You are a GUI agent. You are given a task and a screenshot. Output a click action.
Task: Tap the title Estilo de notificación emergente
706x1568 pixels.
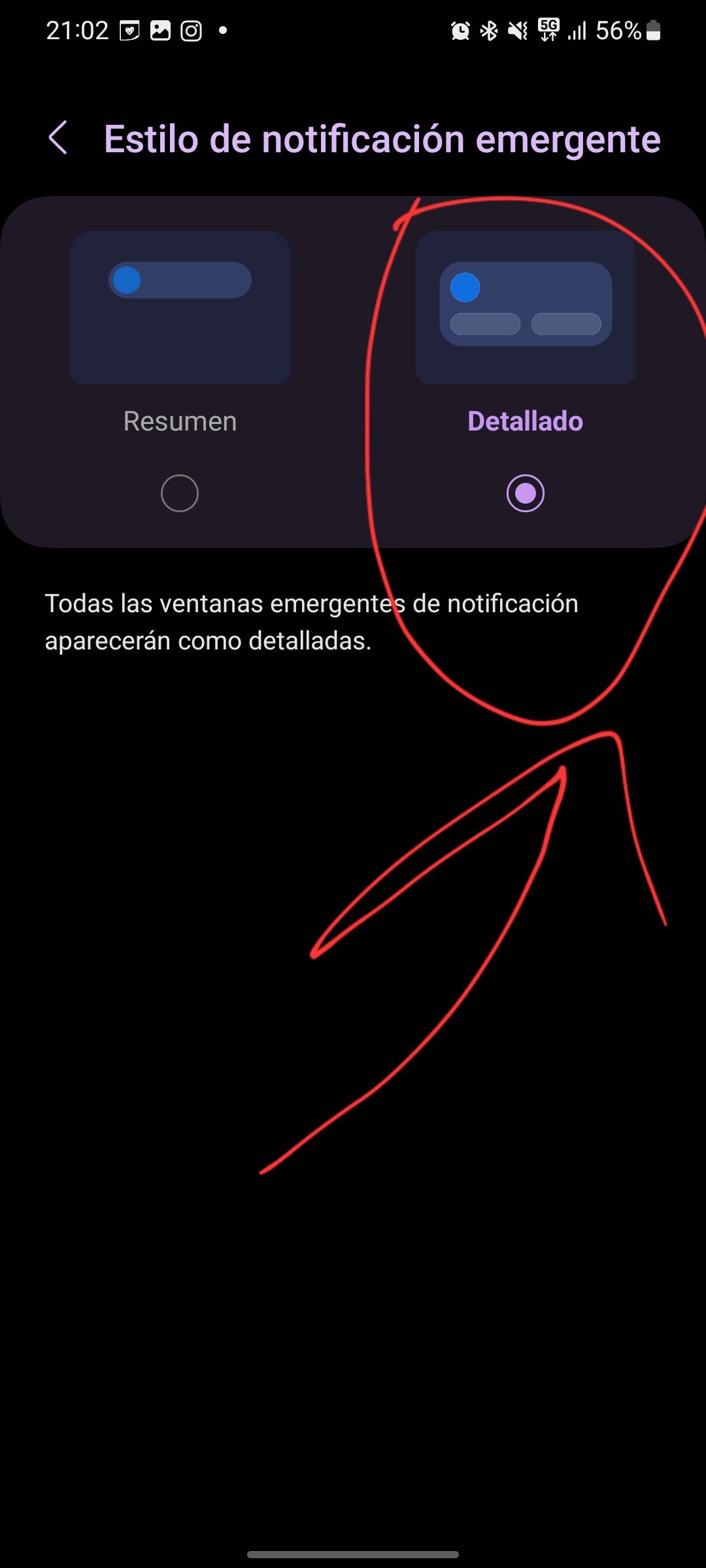coord(382,138)
